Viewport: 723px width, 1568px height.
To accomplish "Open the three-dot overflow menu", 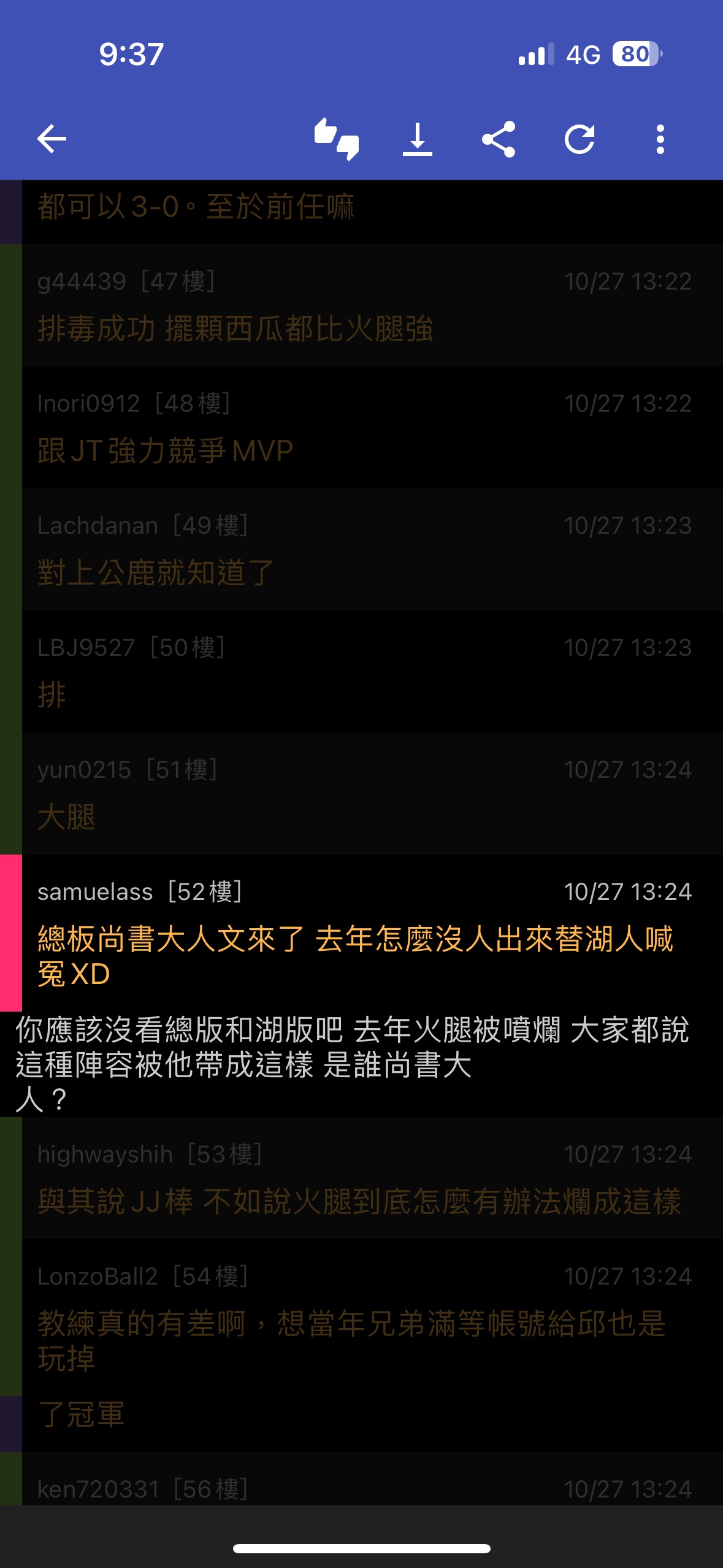I will click(x=660, y=139).
